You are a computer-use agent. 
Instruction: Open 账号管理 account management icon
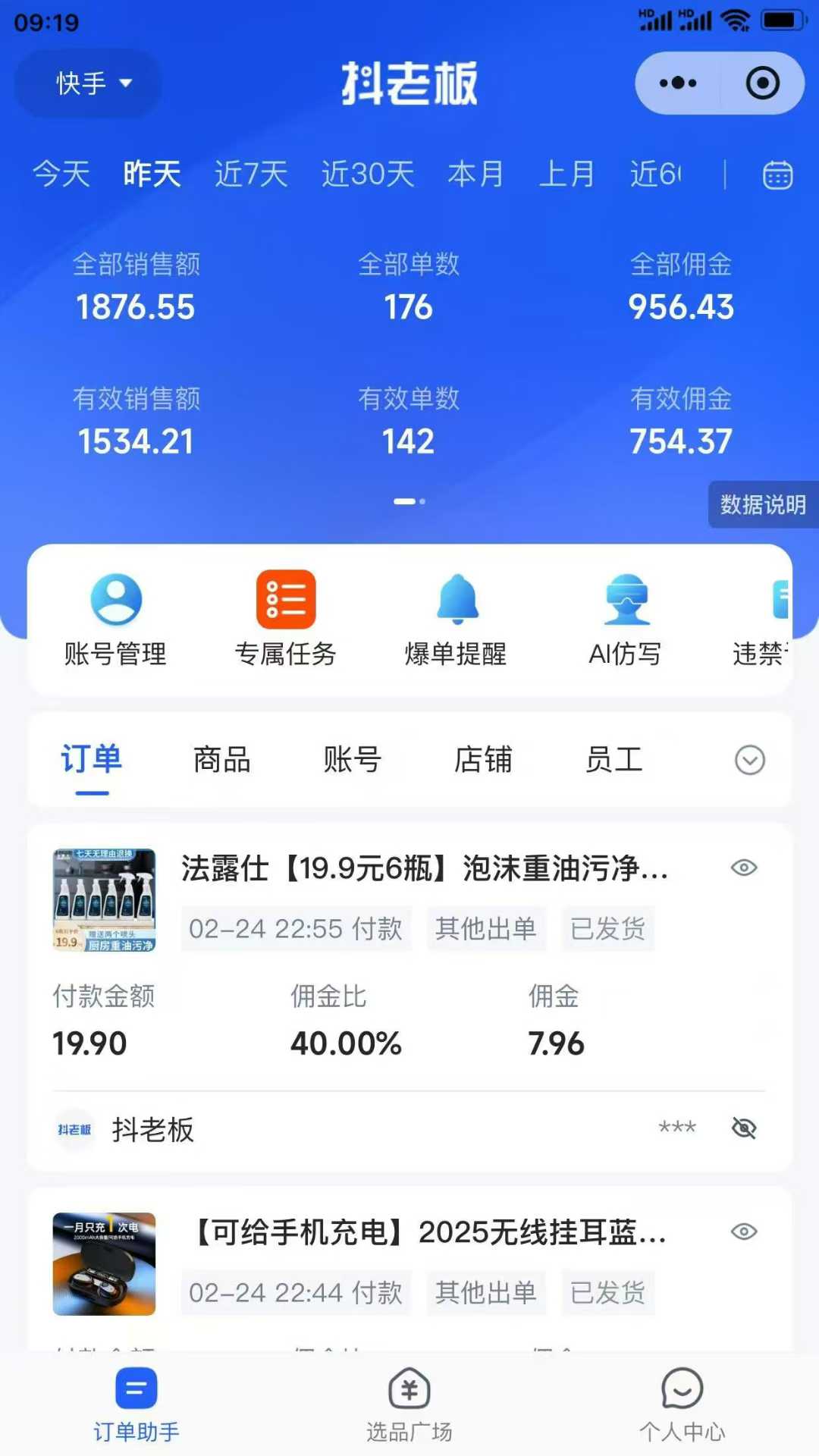(x=115, y=599)
